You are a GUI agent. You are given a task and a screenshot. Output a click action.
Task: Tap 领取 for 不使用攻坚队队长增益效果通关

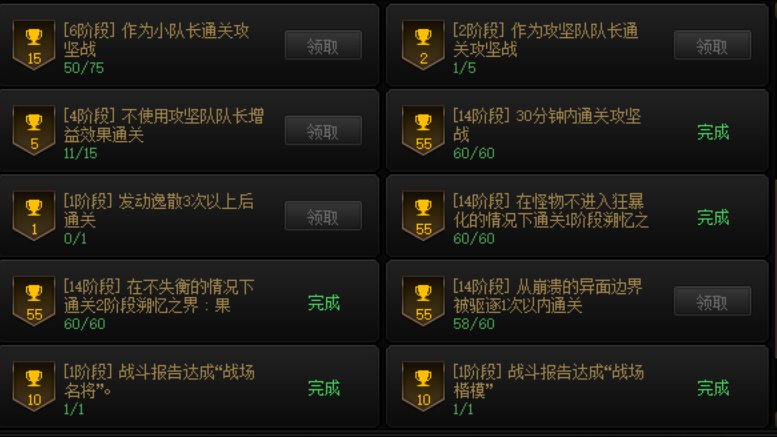(323, 130)
